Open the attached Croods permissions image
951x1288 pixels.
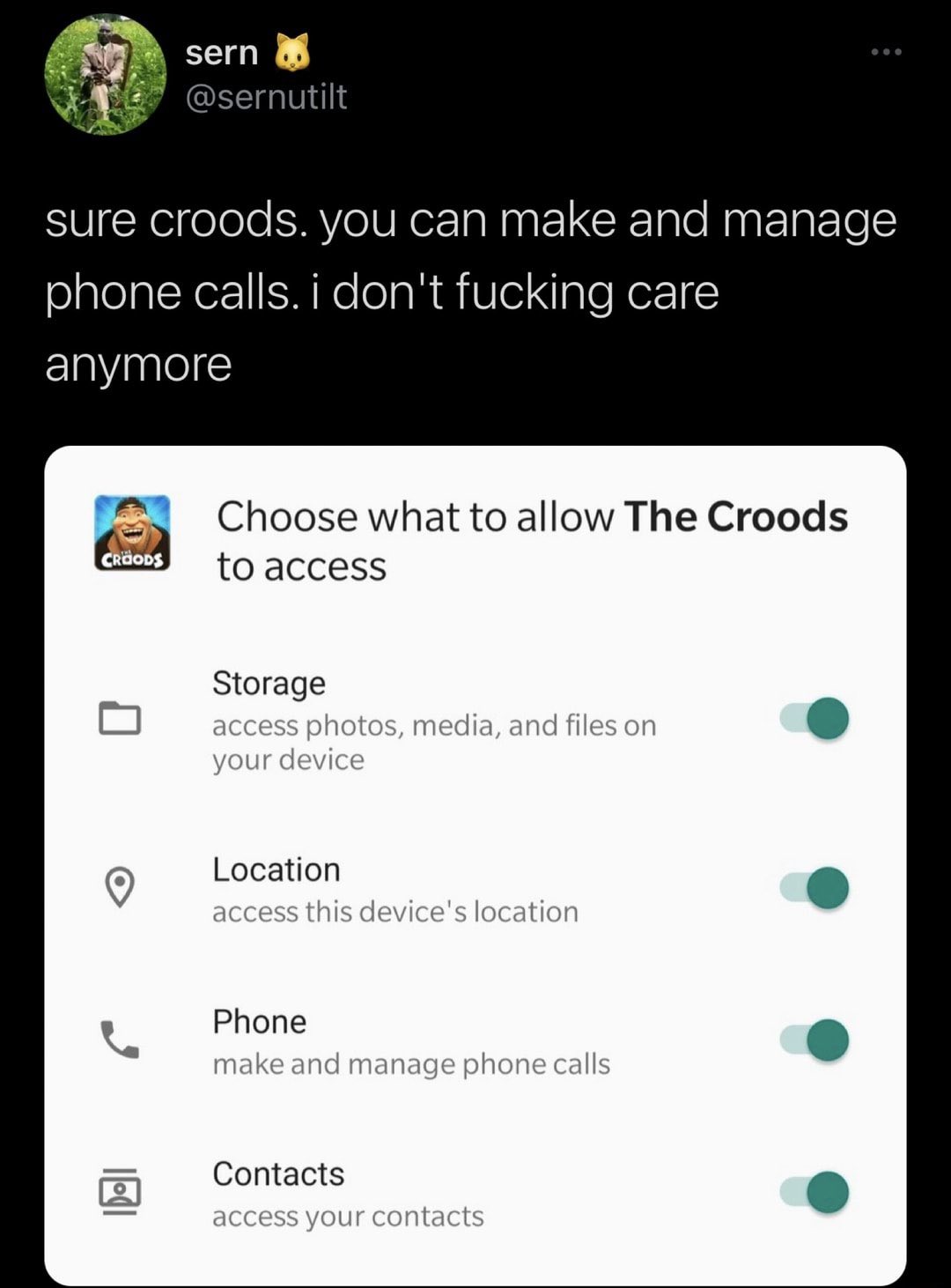(x=475, y=863)
